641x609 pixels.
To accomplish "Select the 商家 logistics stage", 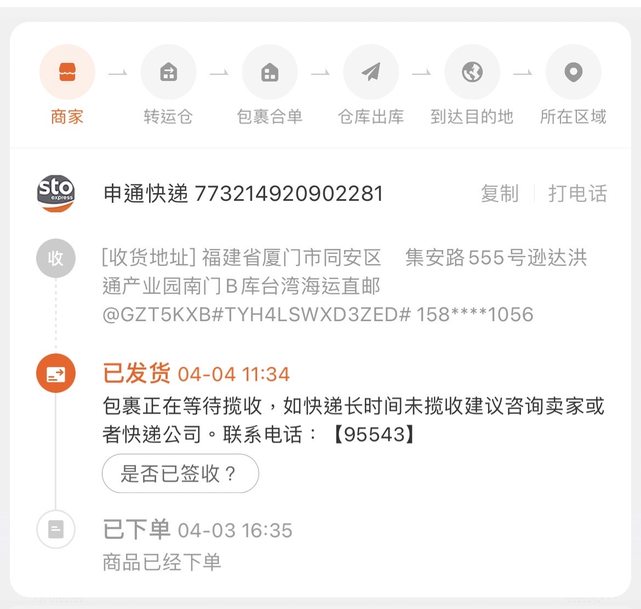I will tap(67, 73).
